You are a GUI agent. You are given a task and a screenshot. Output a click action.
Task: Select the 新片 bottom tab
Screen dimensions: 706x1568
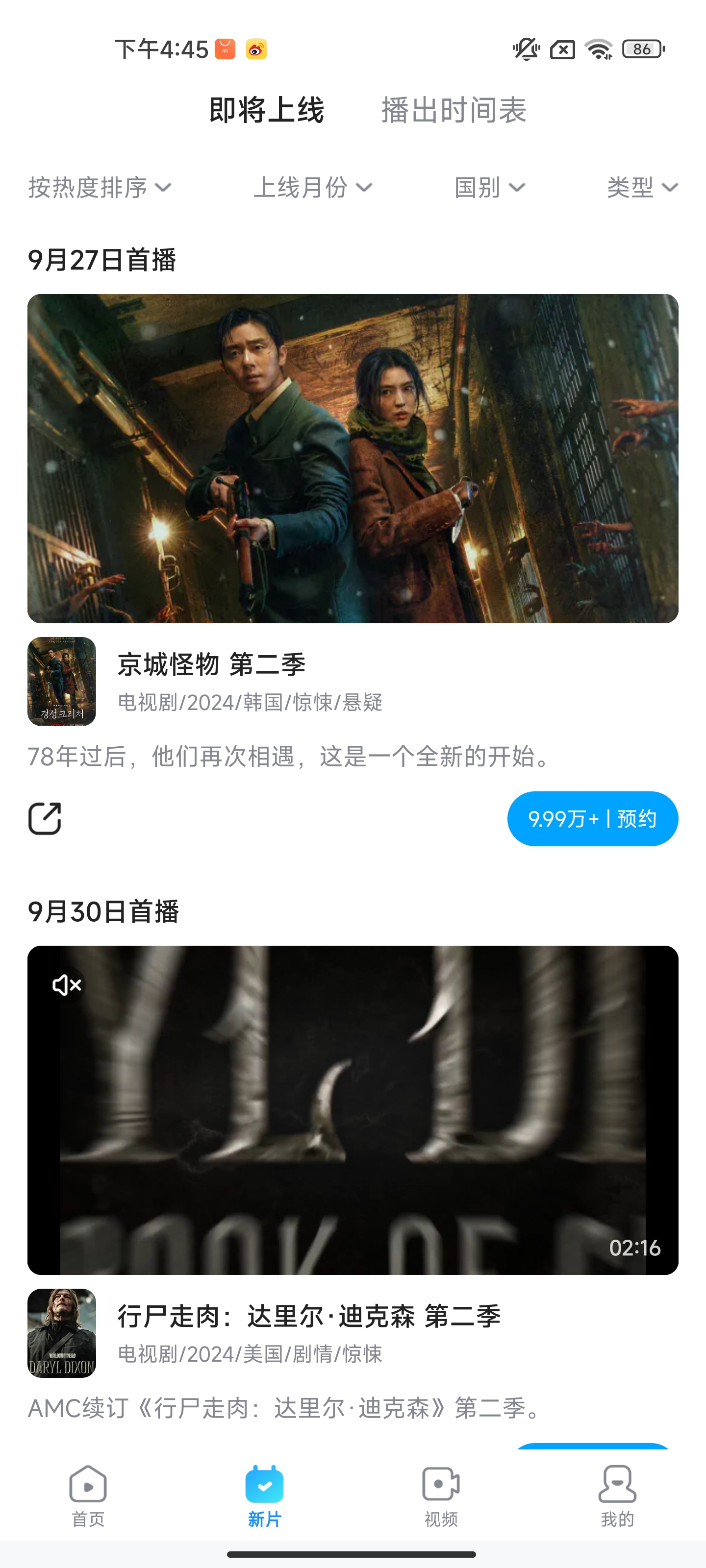pyautogui.click(x=264, y=1495)
